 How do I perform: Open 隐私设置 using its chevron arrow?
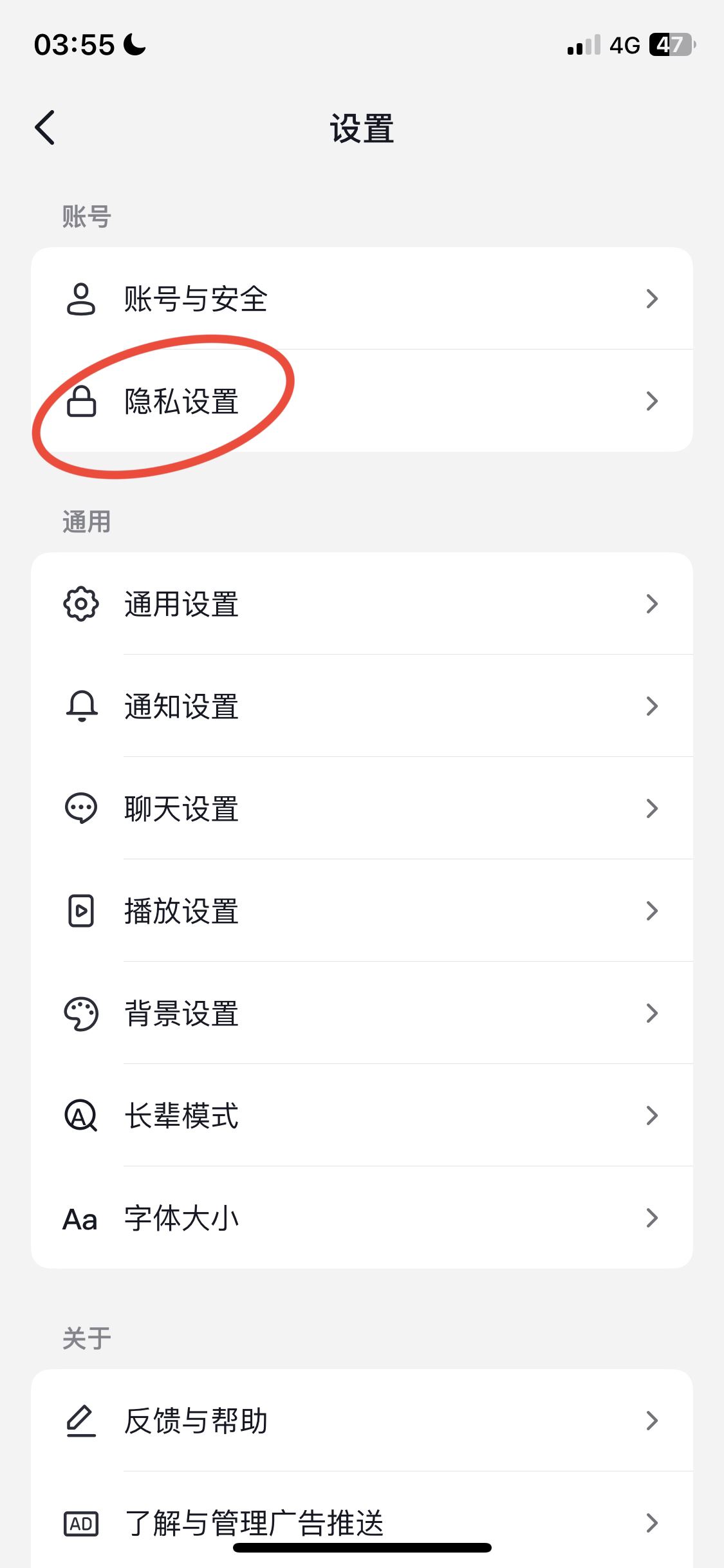(x=653, y=400)
